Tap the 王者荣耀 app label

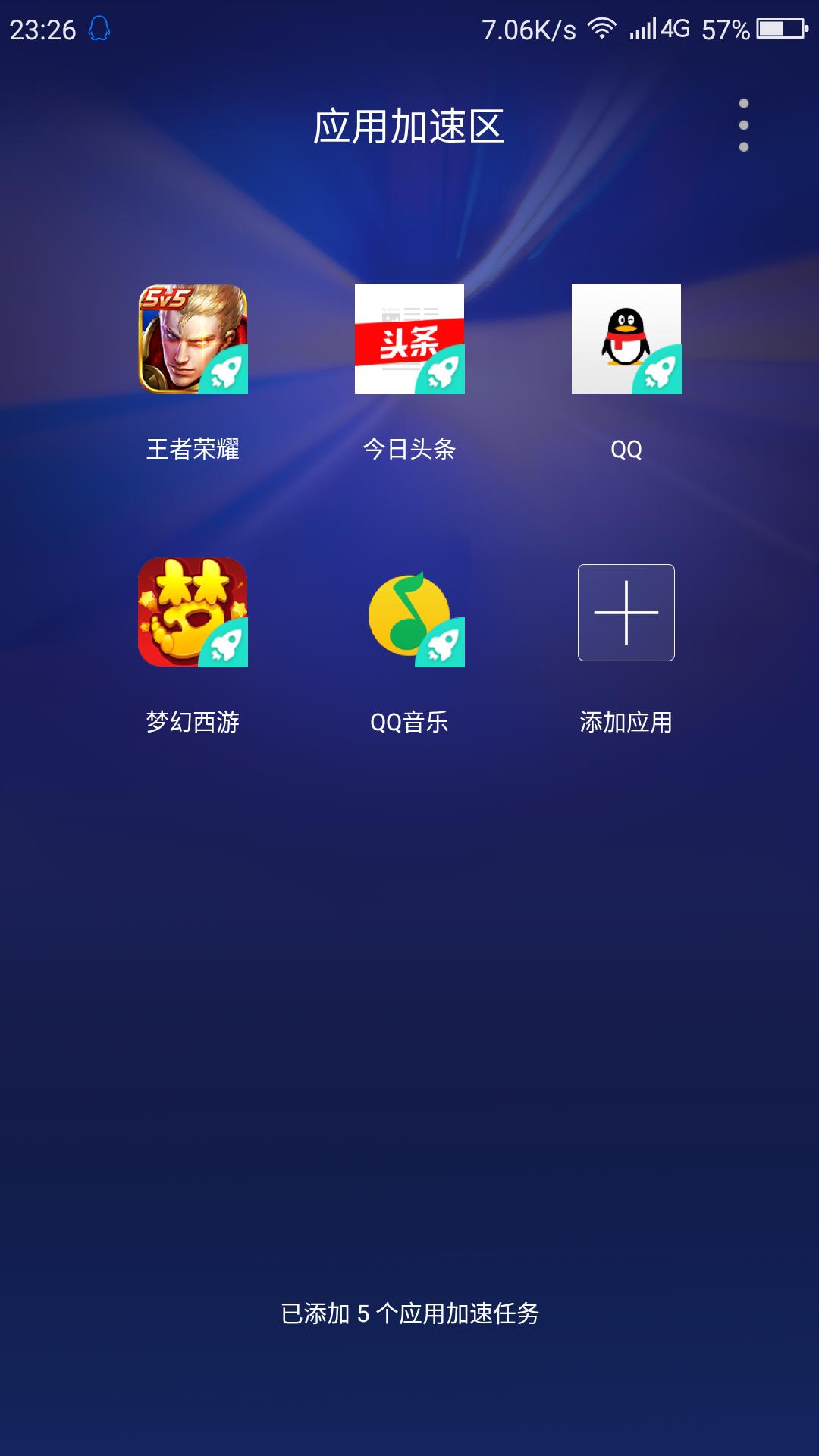193,448
